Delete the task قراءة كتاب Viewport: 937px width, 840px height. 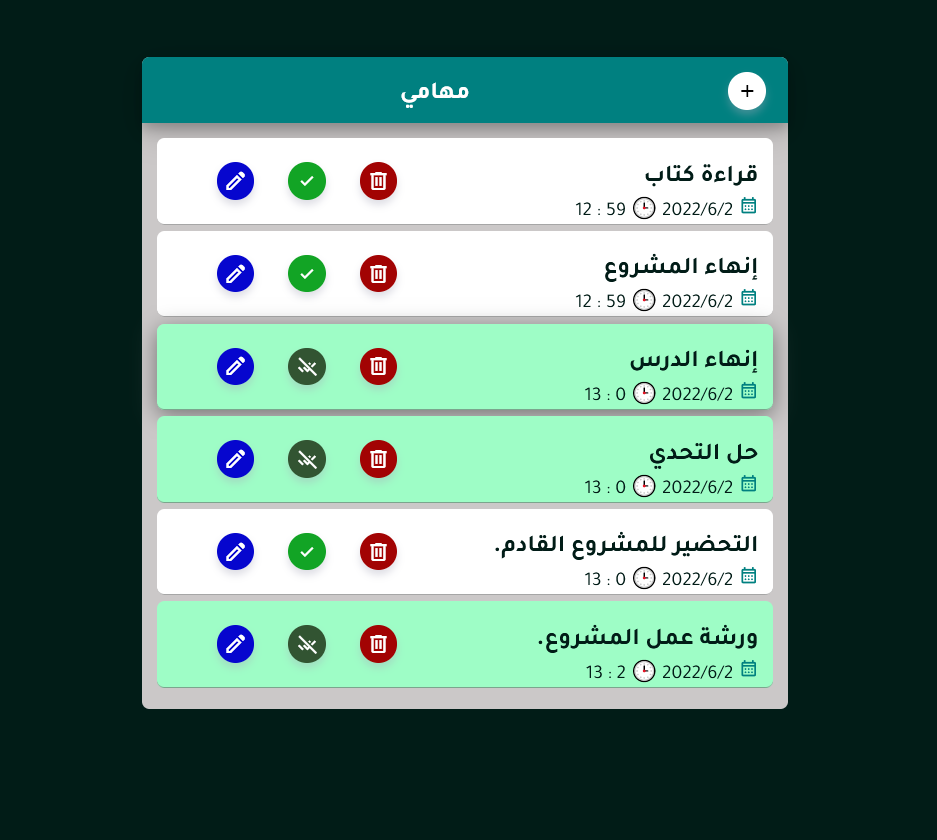coord(378,181)
